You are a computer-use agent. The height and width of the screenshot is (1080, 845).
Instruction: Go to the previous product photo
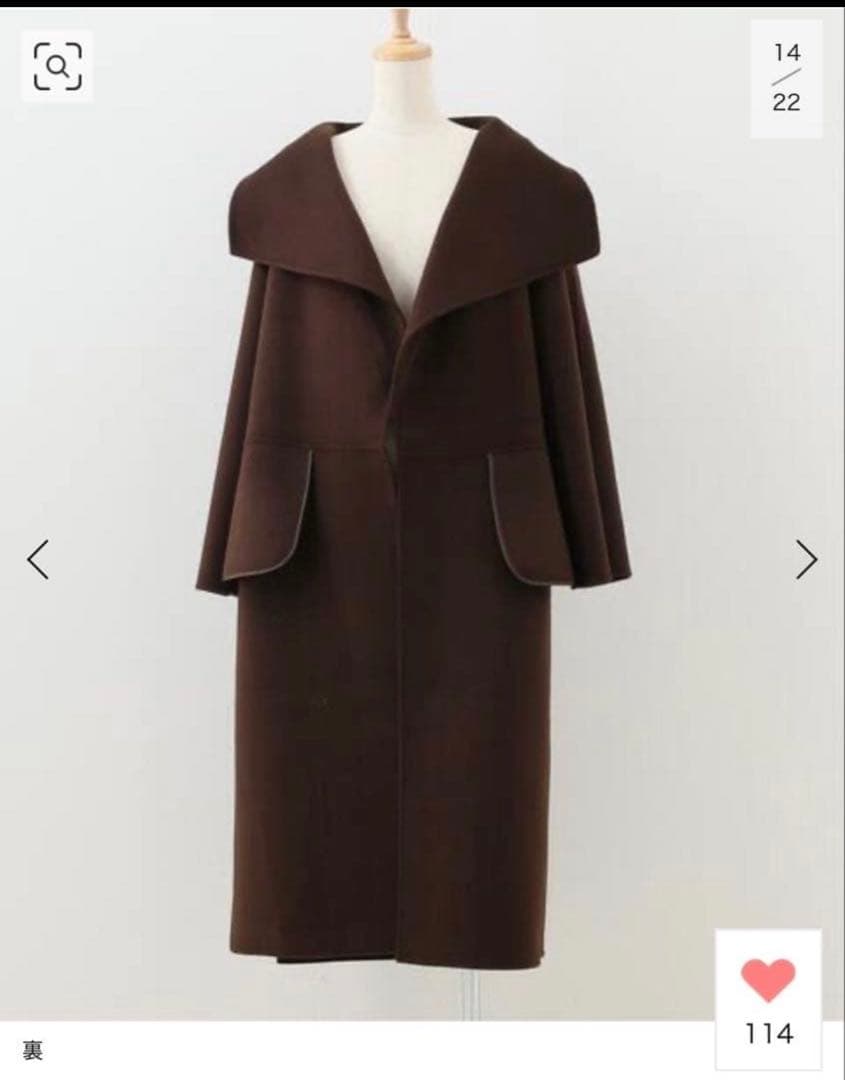pos(38,559)
